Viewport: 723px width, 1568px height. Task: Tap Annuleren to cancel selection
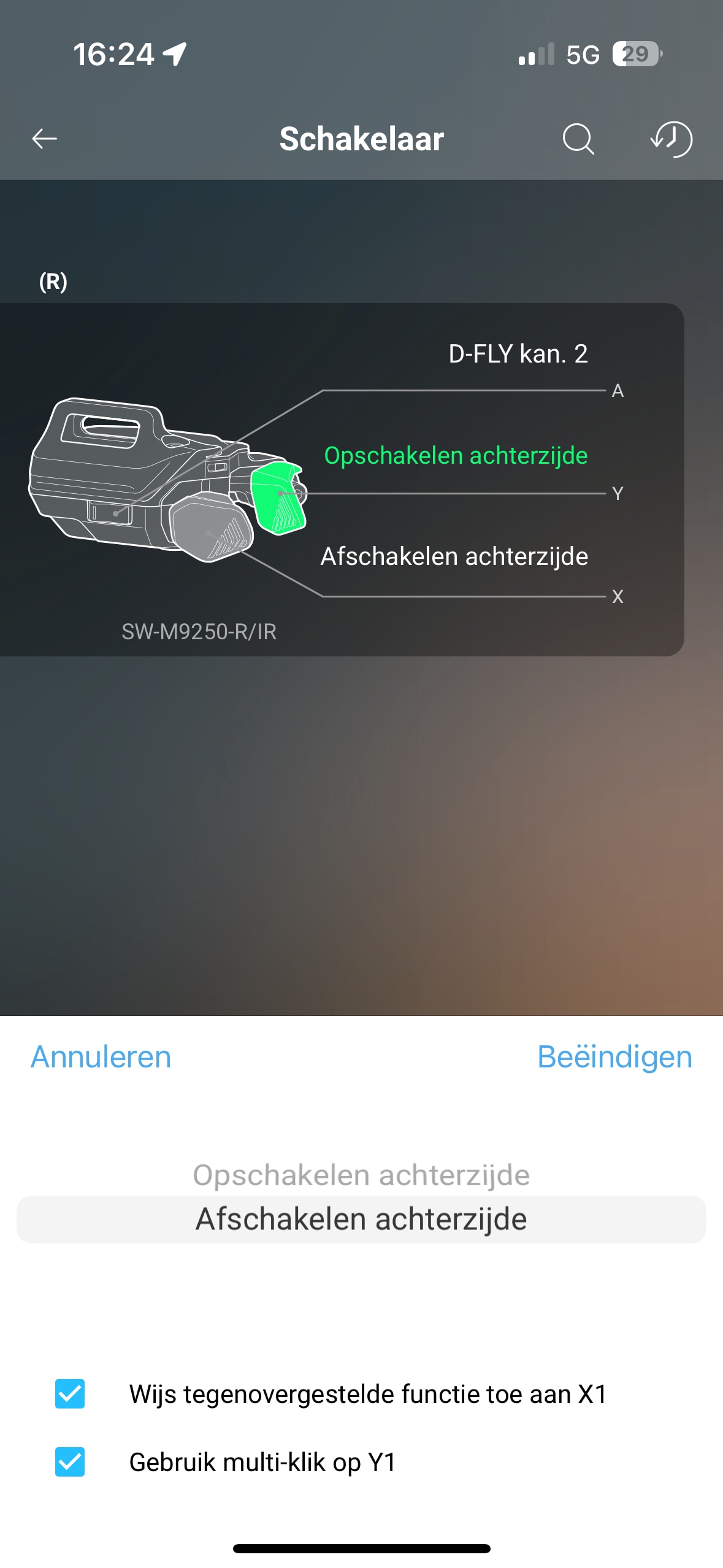pos(101,1057)
